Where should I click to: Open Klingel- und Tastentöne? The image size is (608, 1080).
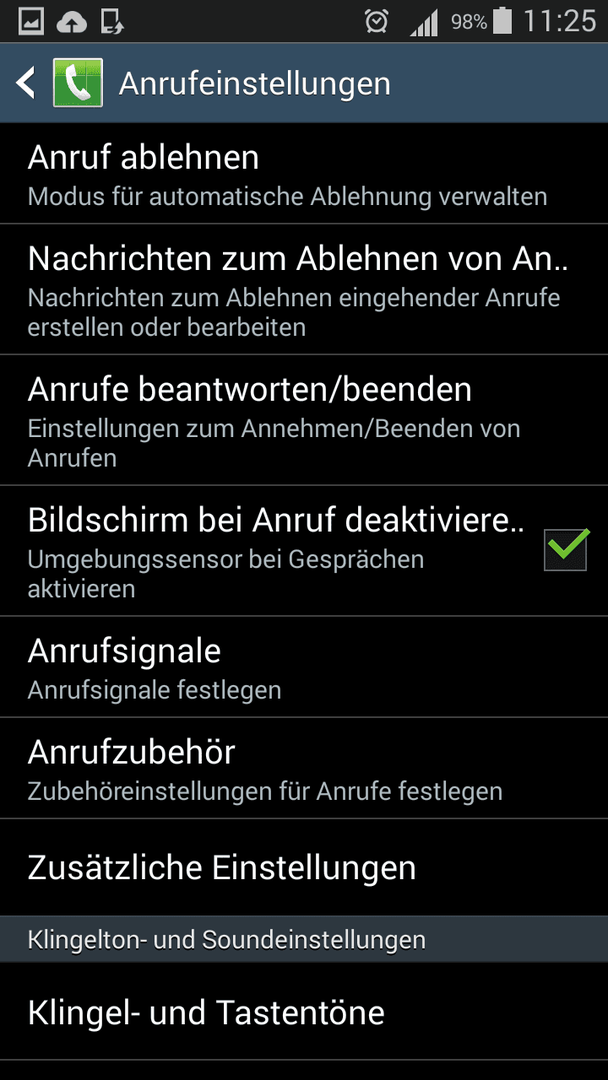[304, 1012]
